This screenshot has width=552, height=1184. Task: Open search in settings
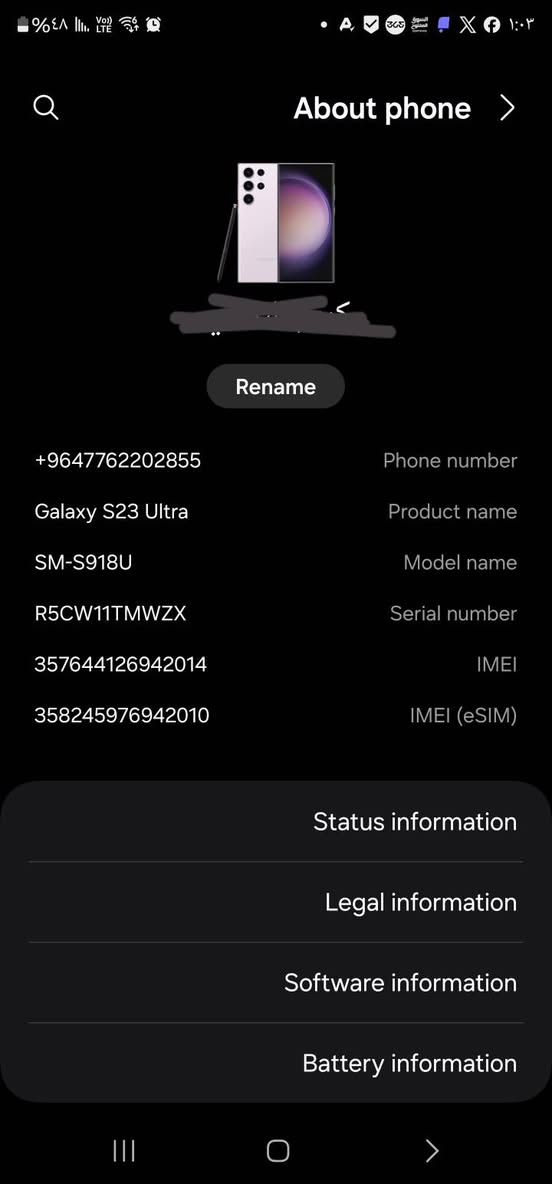[46, 108]
